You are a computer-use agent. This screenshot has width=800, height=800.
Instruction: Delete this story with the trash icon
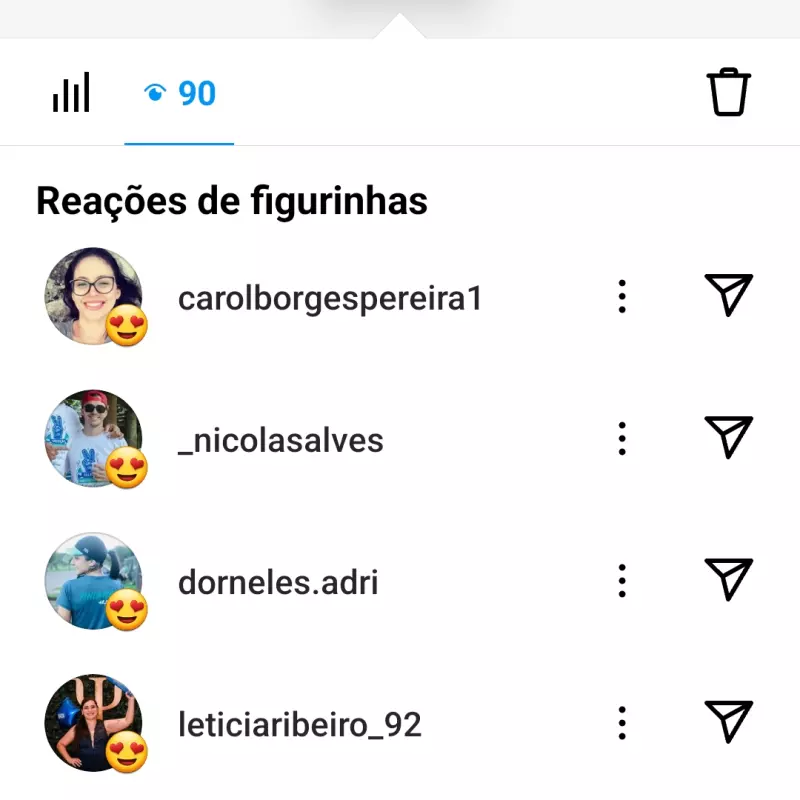click(x=728, y=93)
